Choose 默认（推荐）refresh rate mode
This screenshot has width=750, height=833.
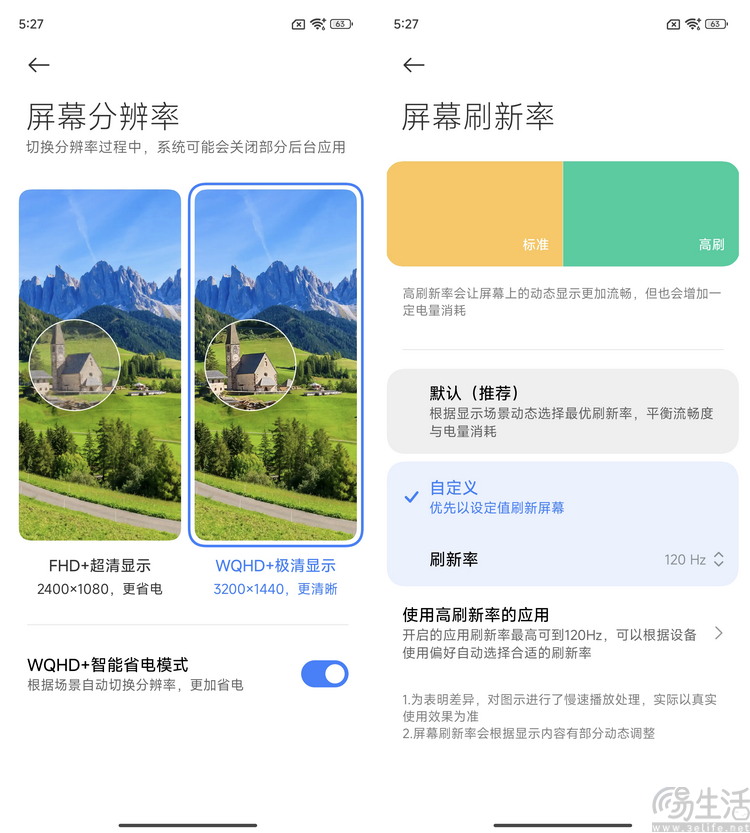[x=562, y=411]
